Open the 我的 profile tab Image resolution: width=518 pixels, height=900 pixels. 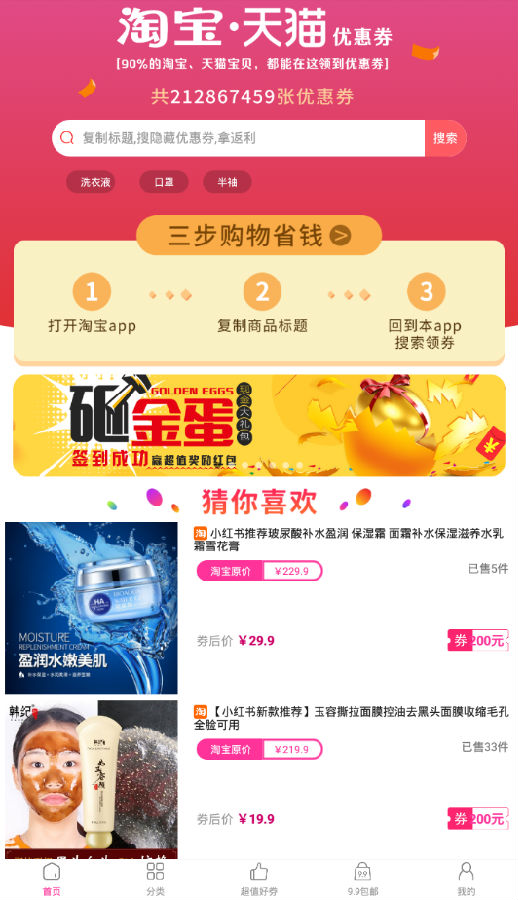466,879
